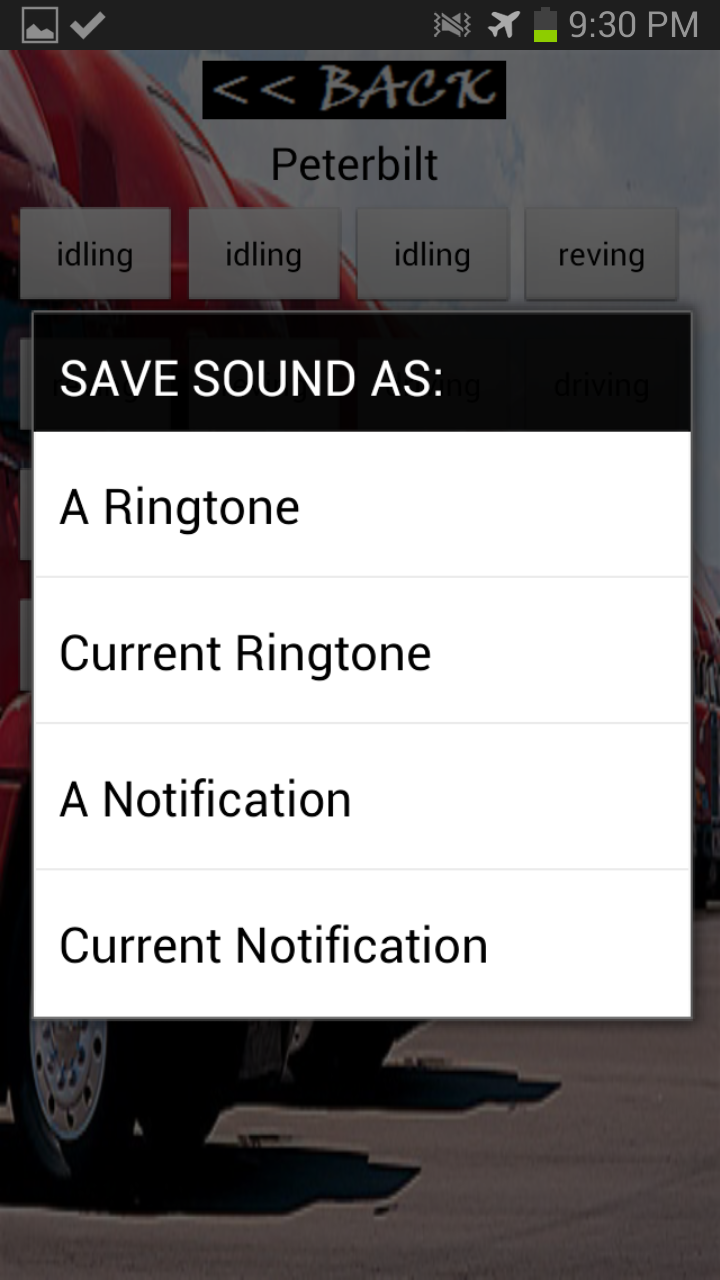Screen dimensions: 720x1280
Task: Select the Current Notification option
Action: [360, 944]
